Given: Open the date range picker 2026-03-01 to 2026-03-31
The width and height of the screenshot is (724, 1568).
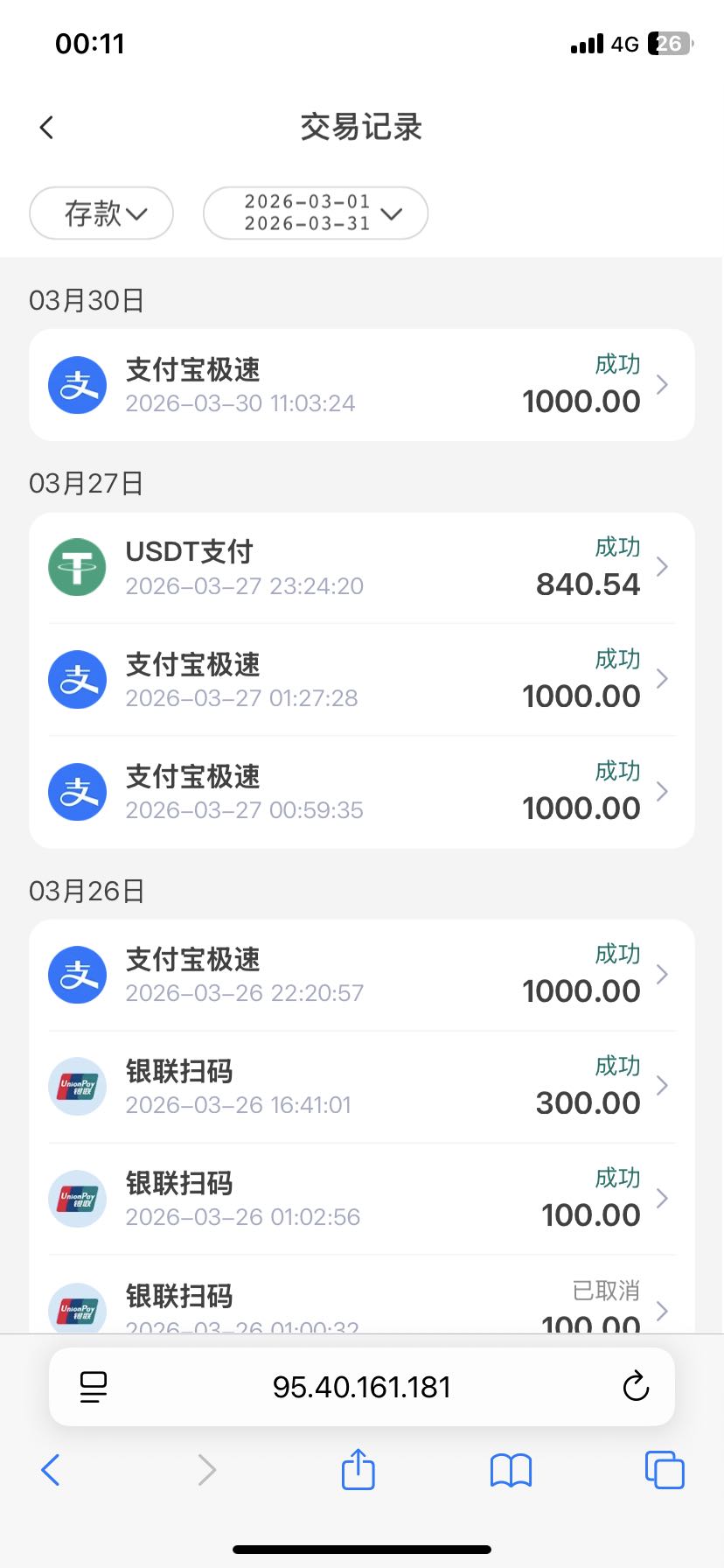Looking at the screenshot, I should (x=316, y=213).
